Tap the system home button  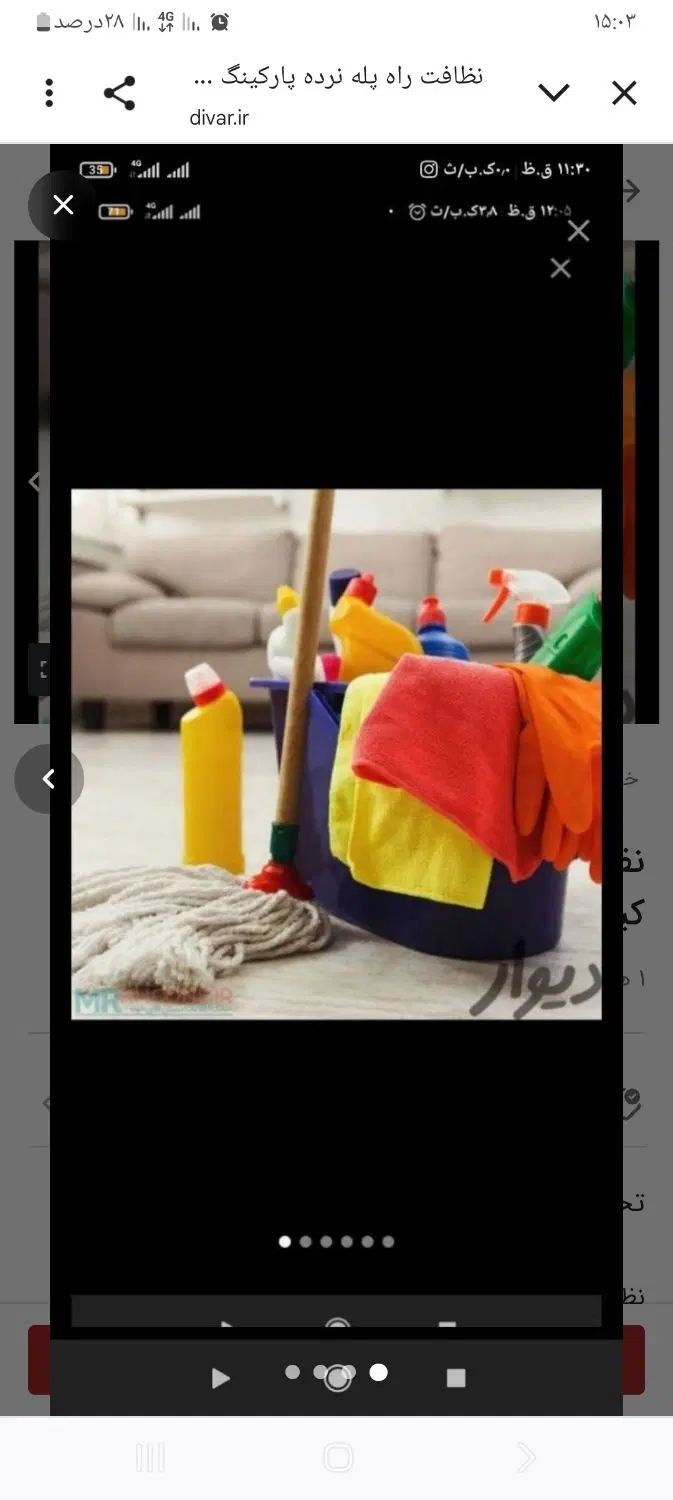point(338,1458)
